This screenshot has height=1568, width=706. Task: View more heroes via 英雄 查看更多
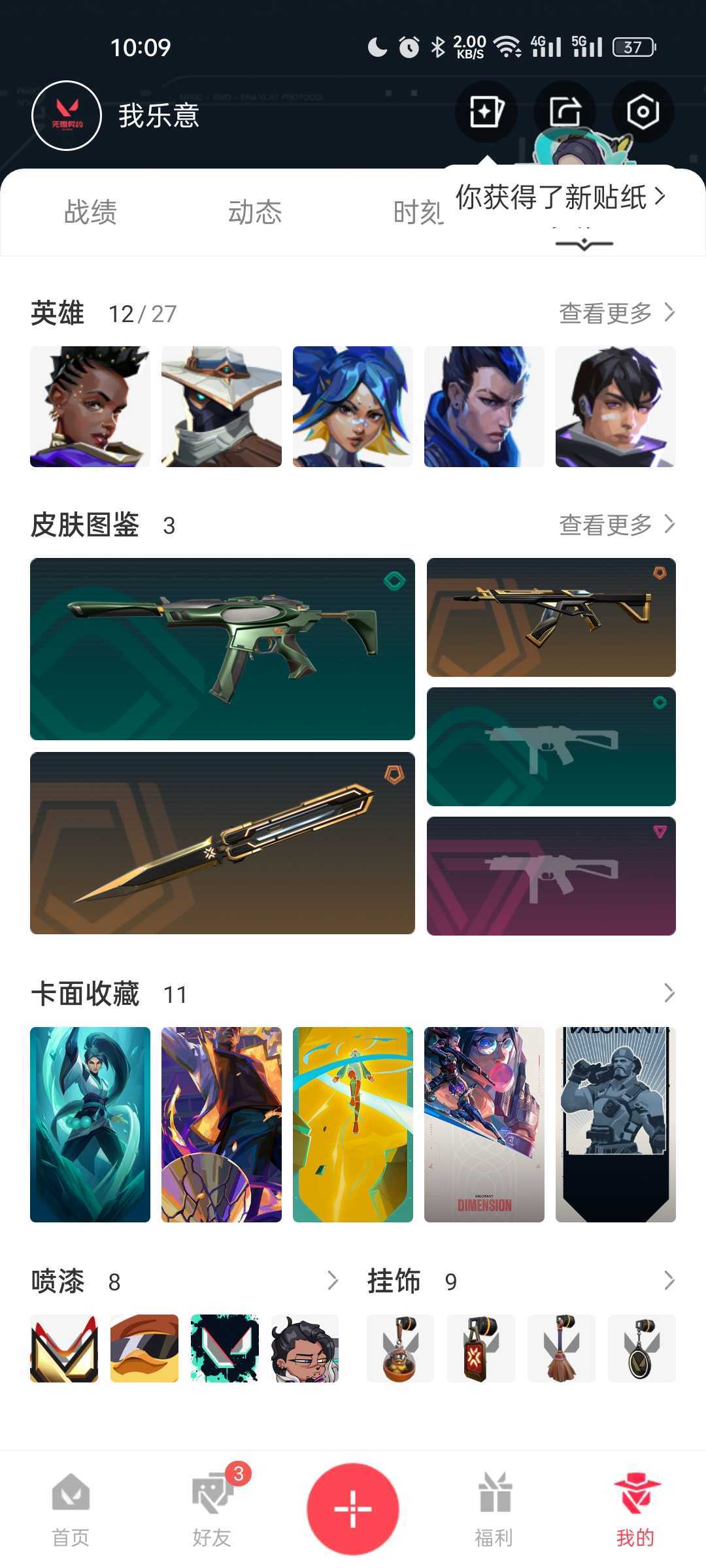pos(616,313)
